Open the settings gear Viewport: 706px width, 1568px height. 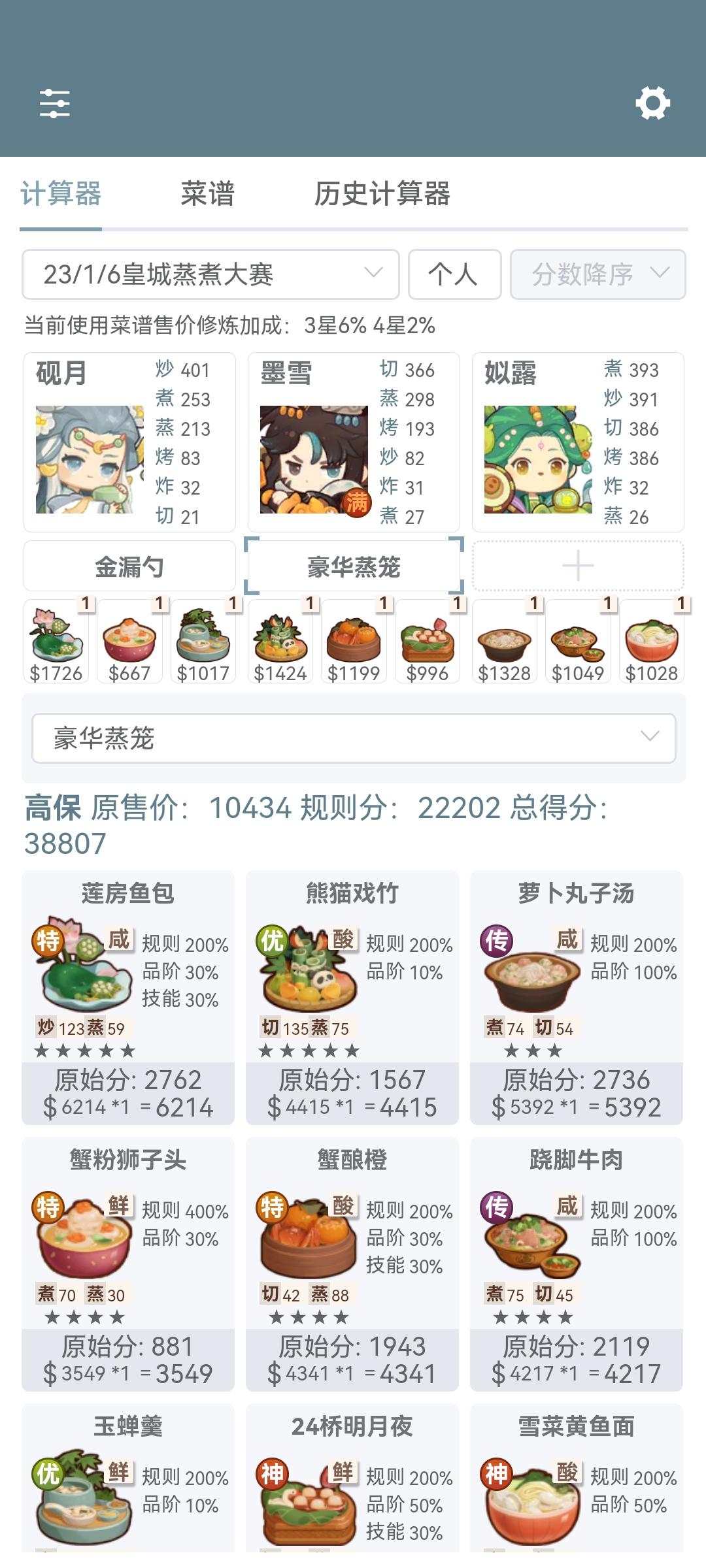[654, 103]
